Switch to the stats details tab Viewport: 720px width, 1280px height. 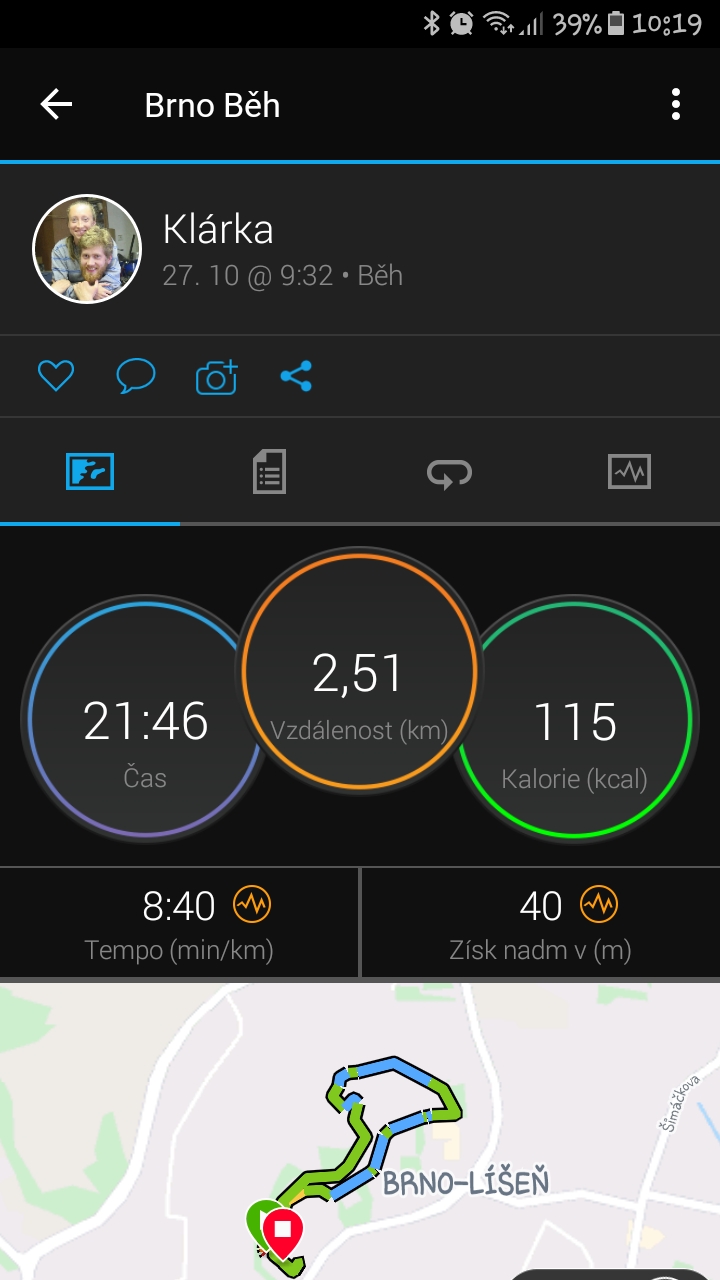pyautogui.click(x=270, y=470)
